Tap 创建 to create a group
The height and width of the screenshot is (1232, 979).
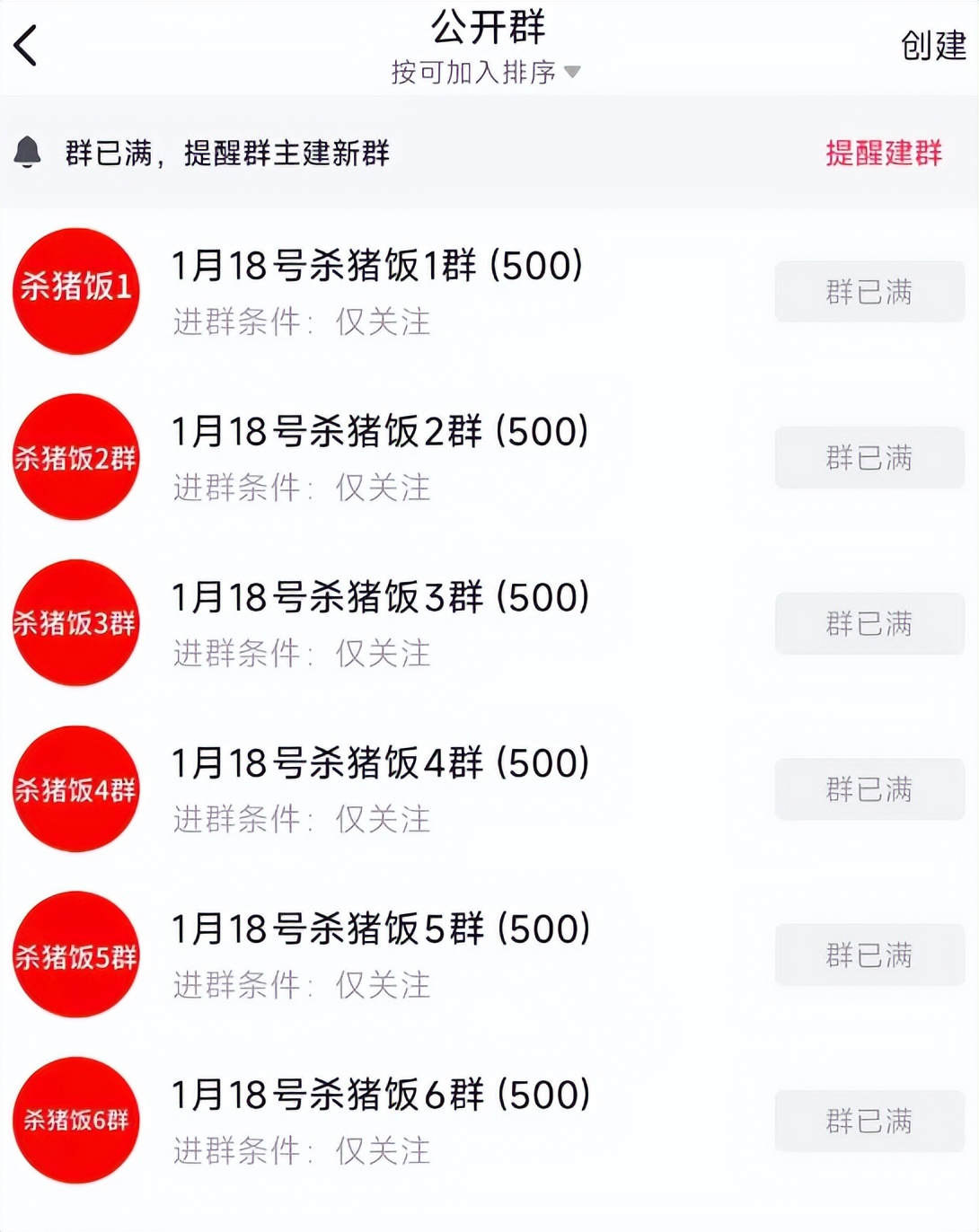click(x=933, y=46)
